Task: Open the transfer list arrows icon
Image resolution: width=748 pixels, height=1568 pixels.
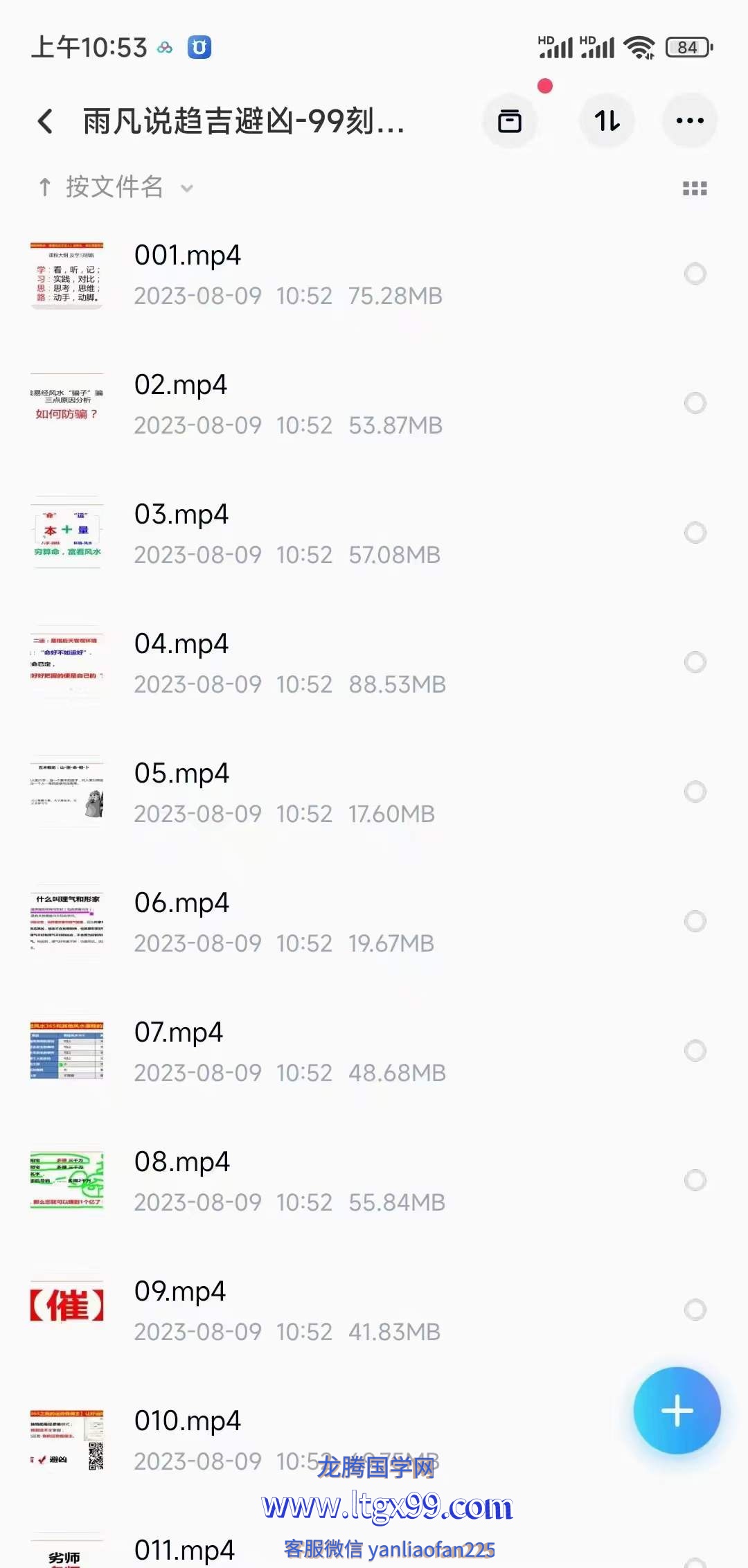Action: pyautogui.click(x=607, y=122)
